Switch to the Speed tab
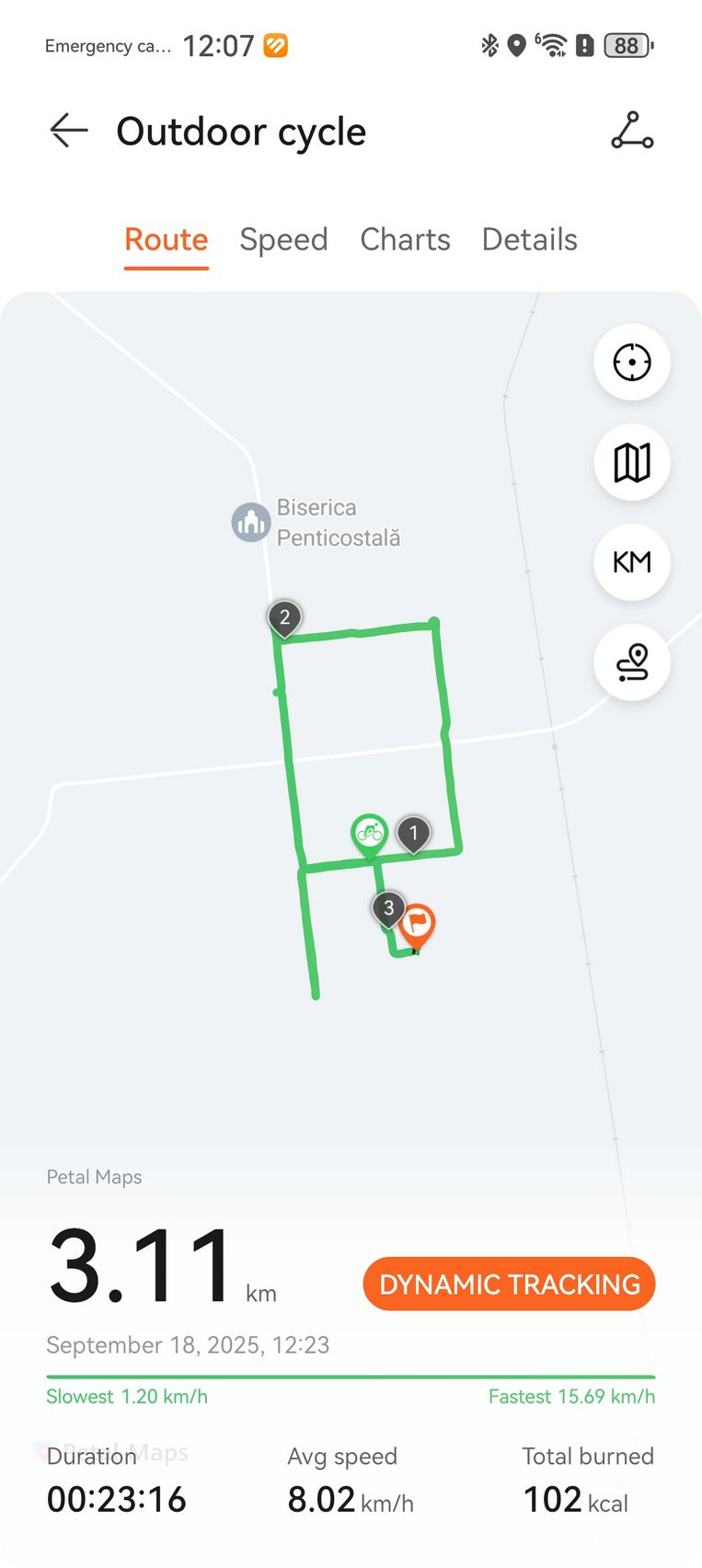Viewport: 702px width, 1568px height. (283, 239)
